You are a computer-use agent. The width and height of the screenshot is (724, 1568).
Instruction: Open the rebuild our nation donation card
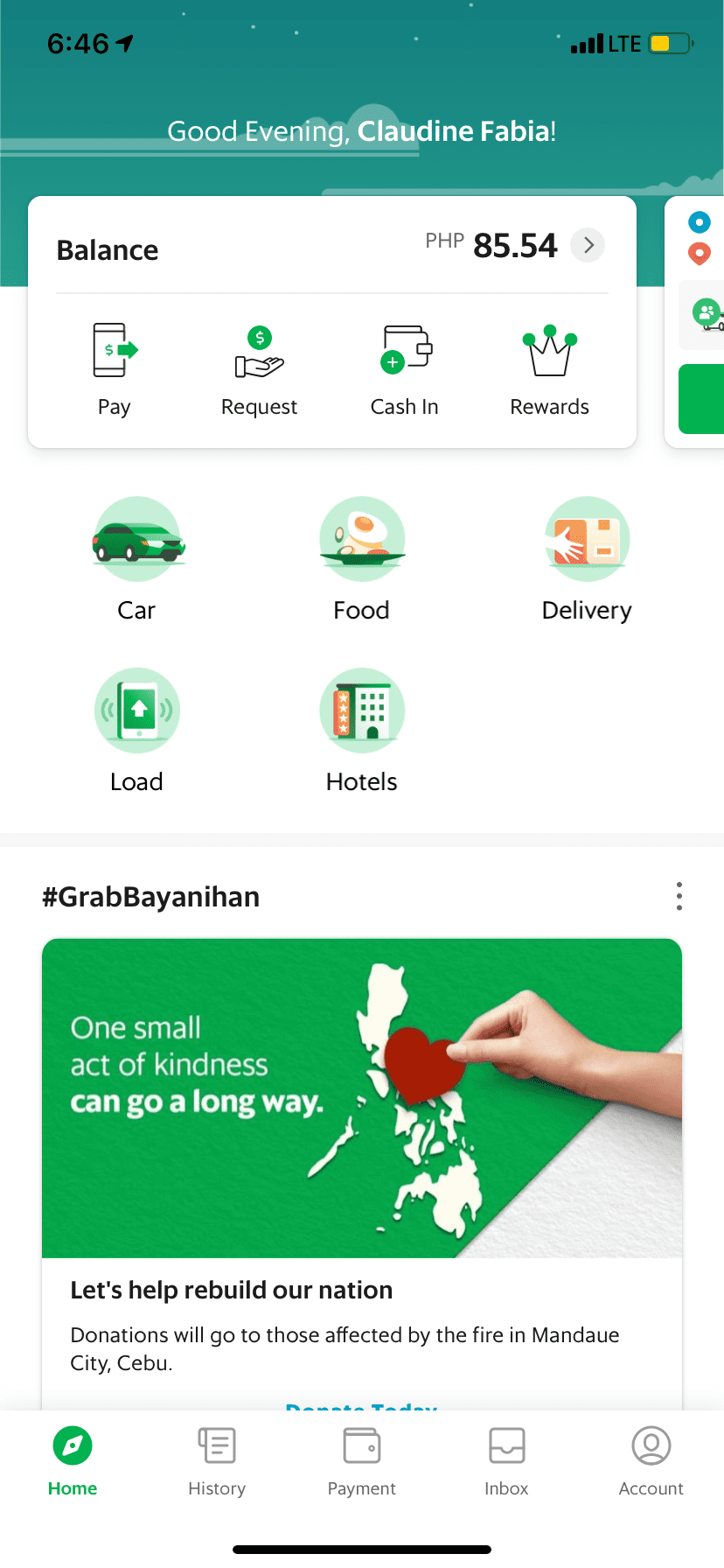coord(362,1173)
